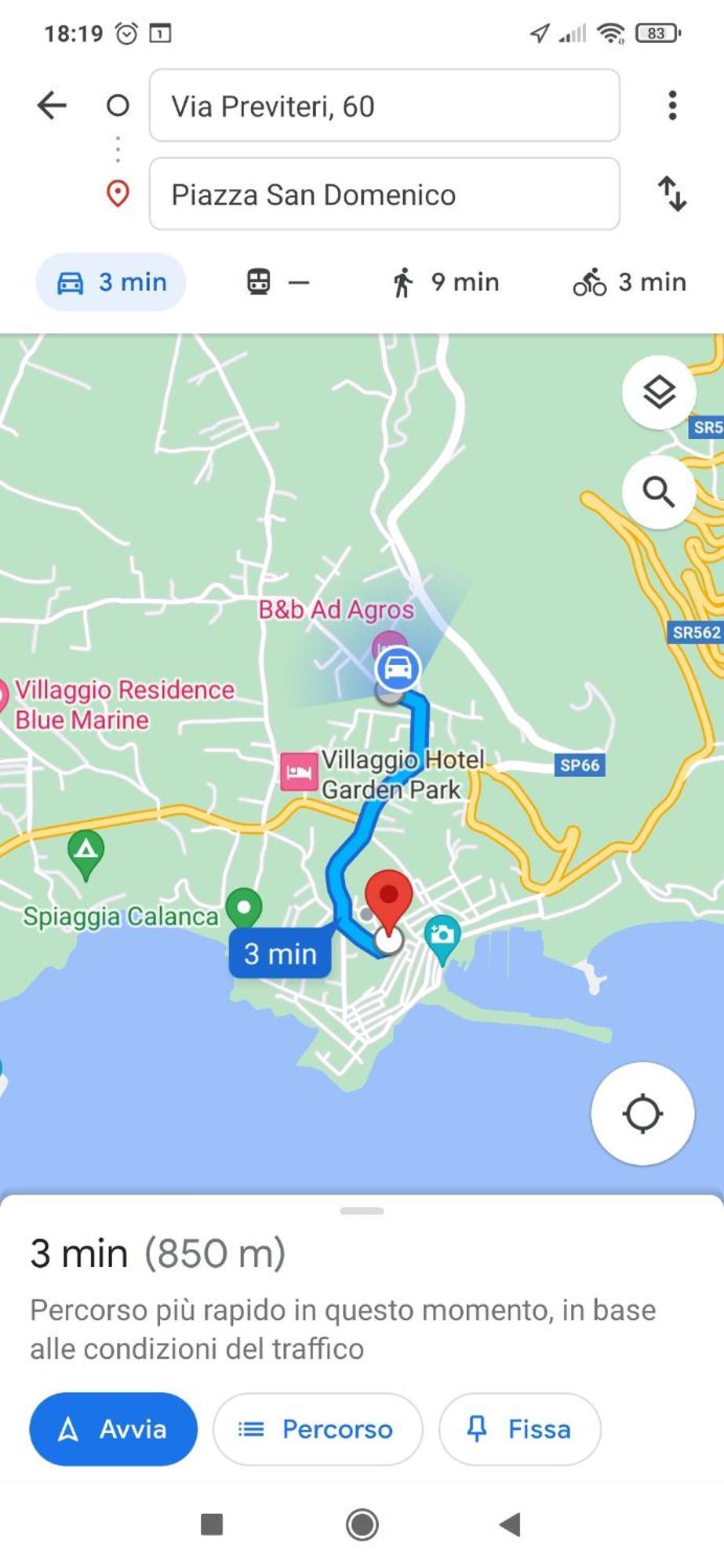The height and width of the screenshot is (1568, 724).
Task: Open recent apps from navigation bar
Action: 212,1525
